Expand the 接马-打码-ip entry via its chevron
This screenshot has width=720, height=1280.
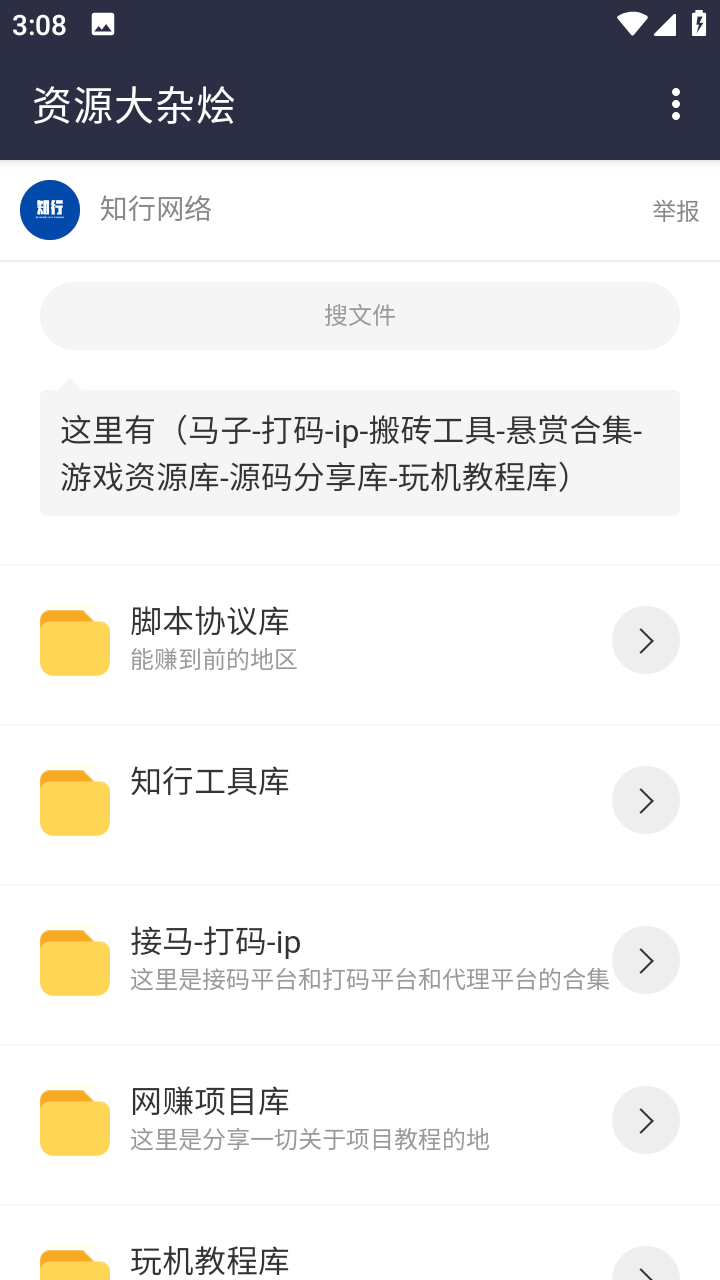645,960
